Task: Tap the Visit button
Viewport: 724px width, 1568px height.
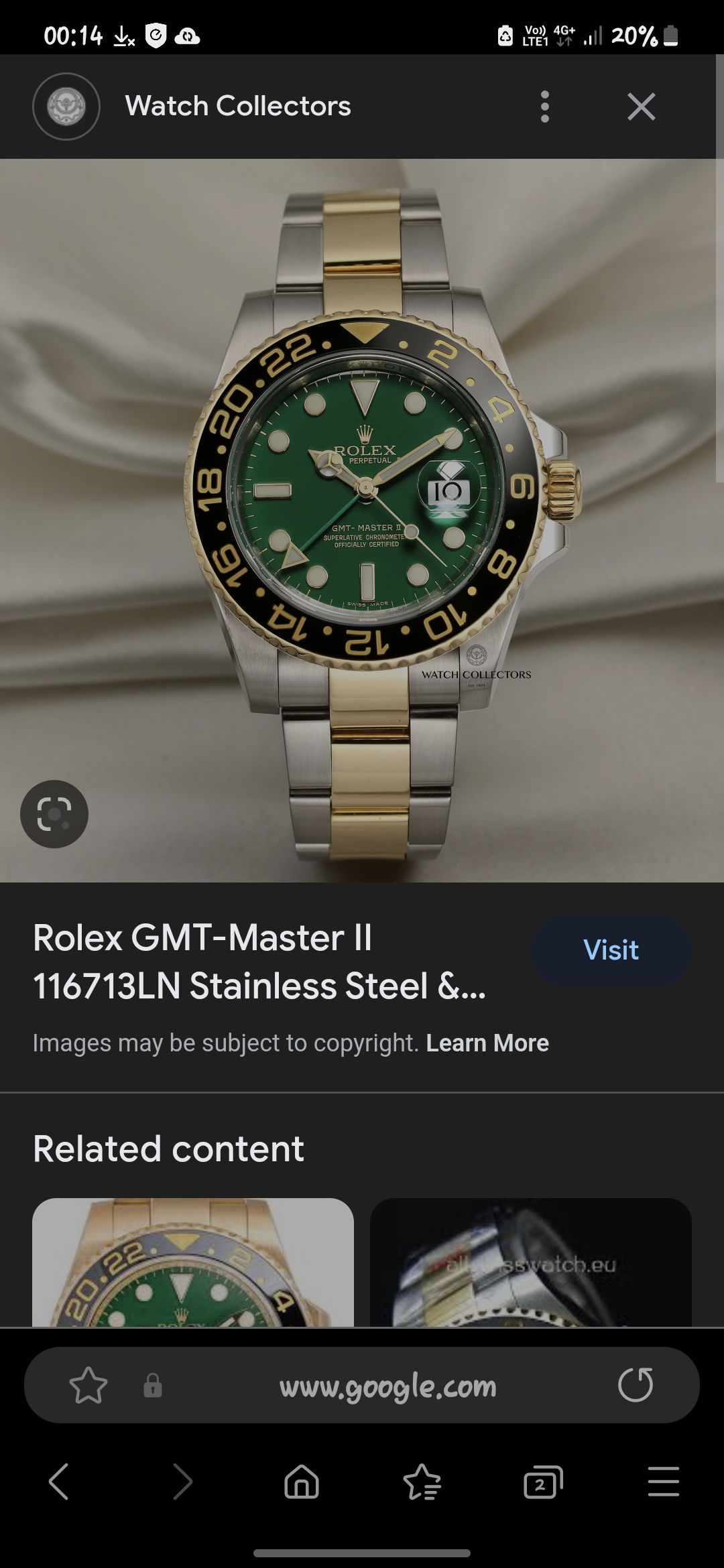Action: pos(611,950)
